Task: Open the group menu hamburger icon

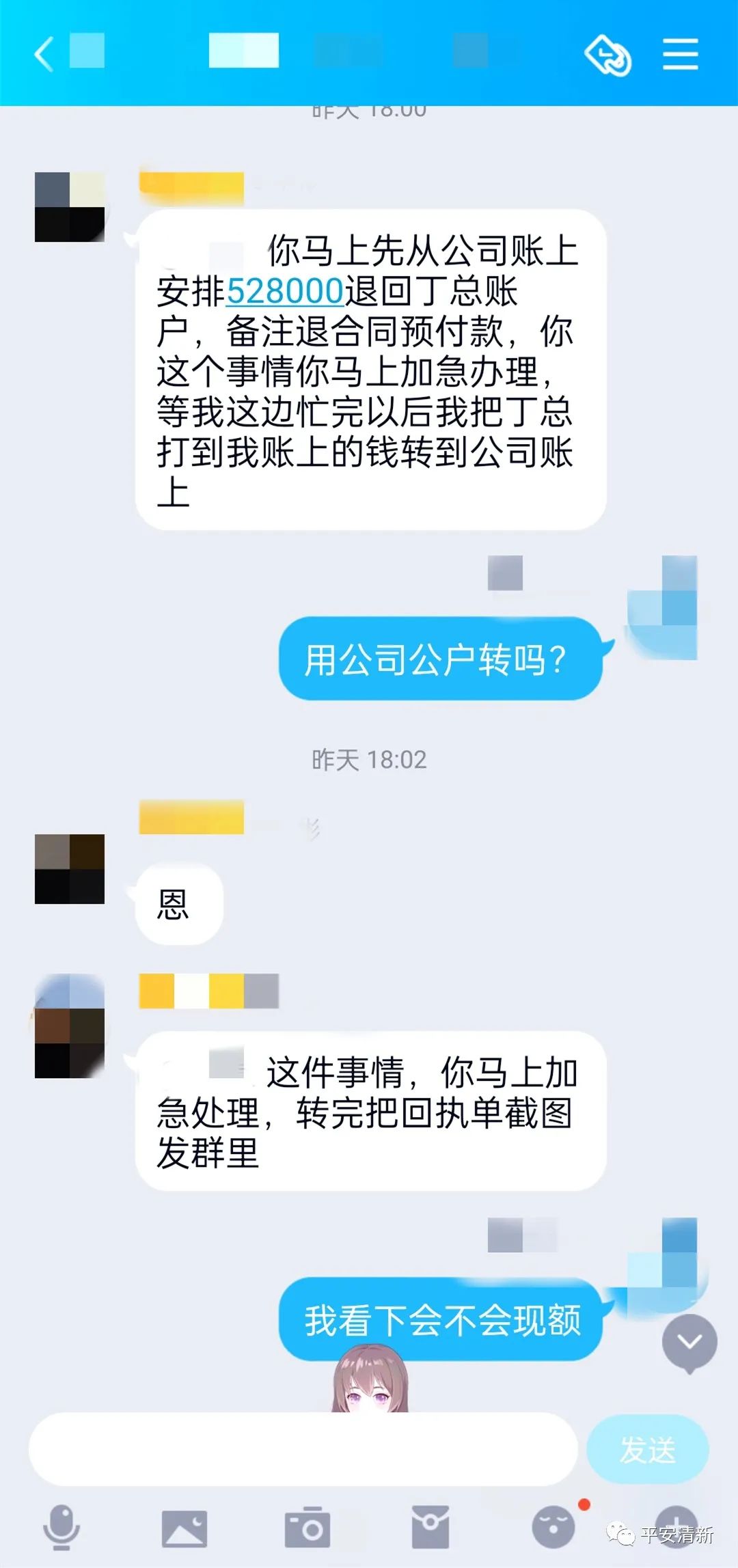Action: [680, 55]
